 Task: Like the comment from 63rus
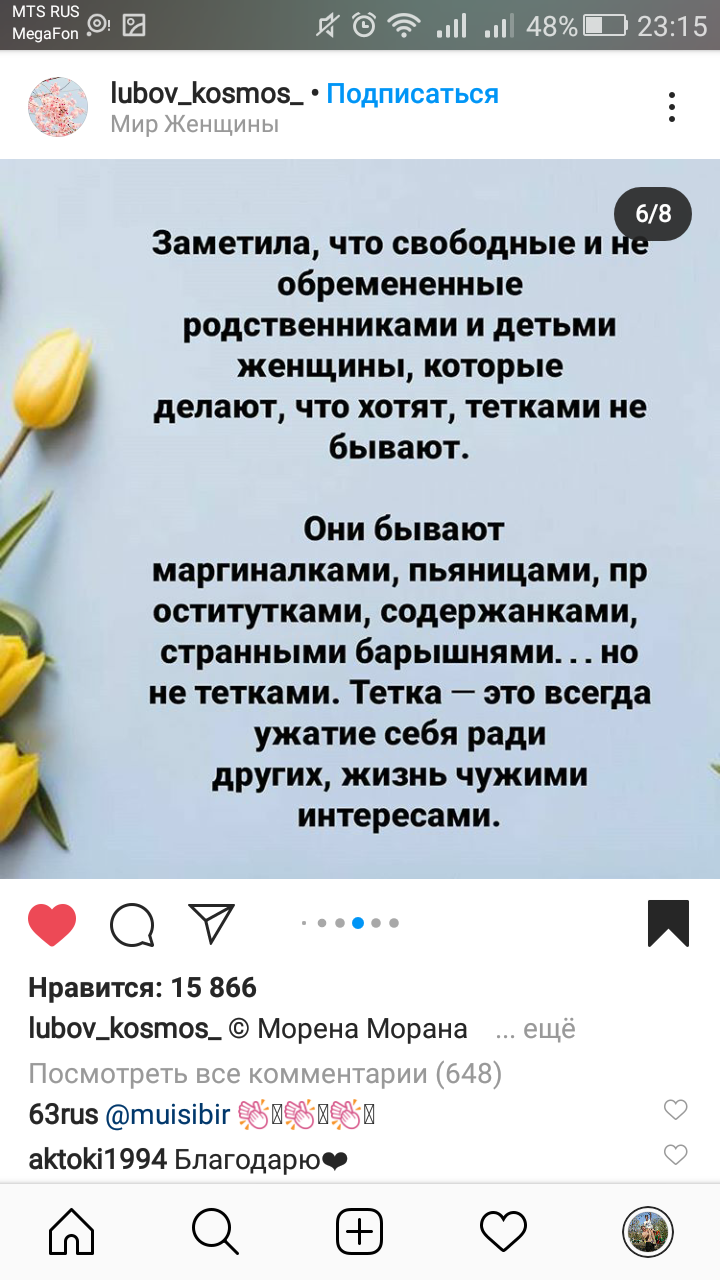pos(676,1110)
